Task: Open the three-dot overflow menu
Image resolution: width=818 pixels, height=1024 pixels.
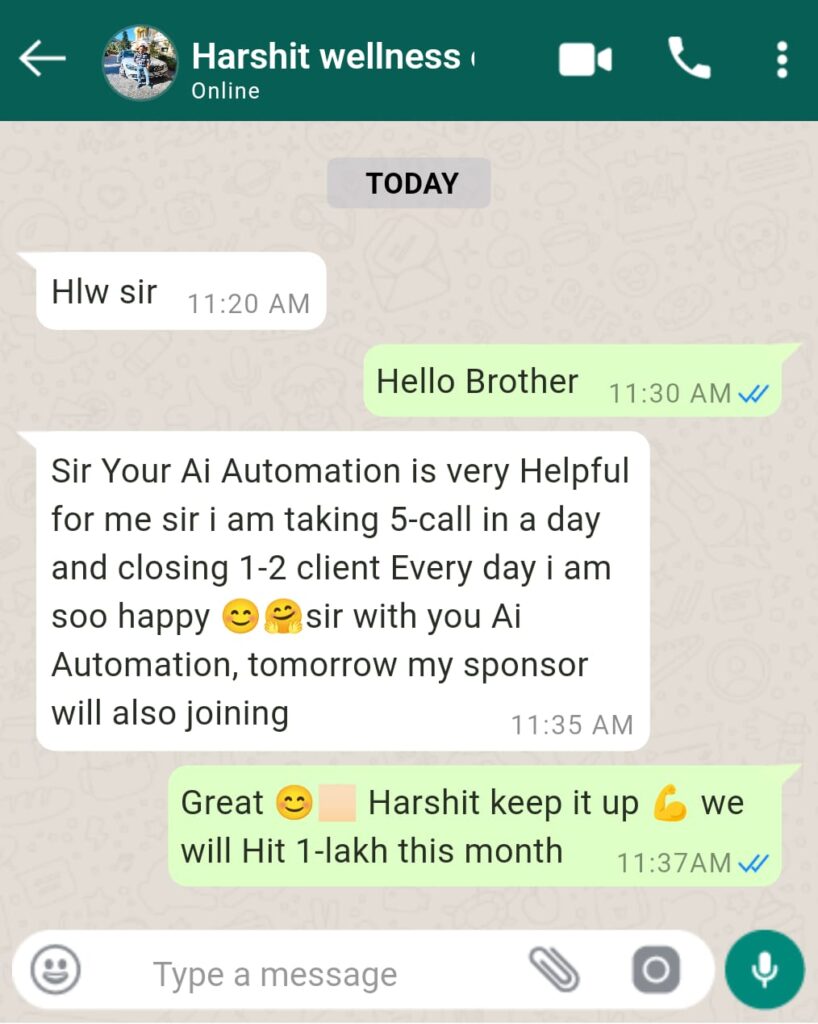Action: coord(782,60)
